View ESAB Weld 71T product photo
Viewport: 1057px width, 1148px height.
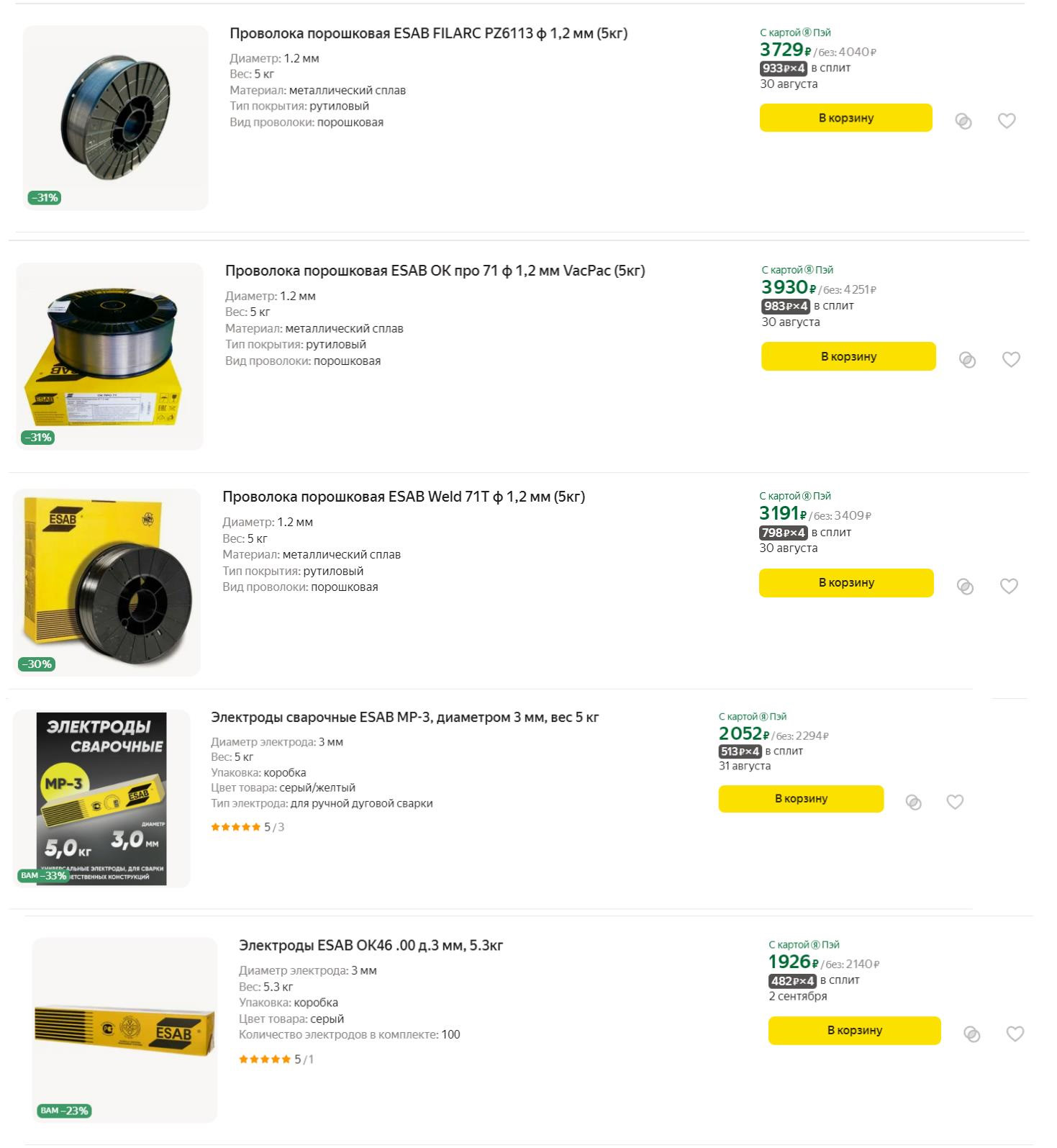click(x=107, y=582)
